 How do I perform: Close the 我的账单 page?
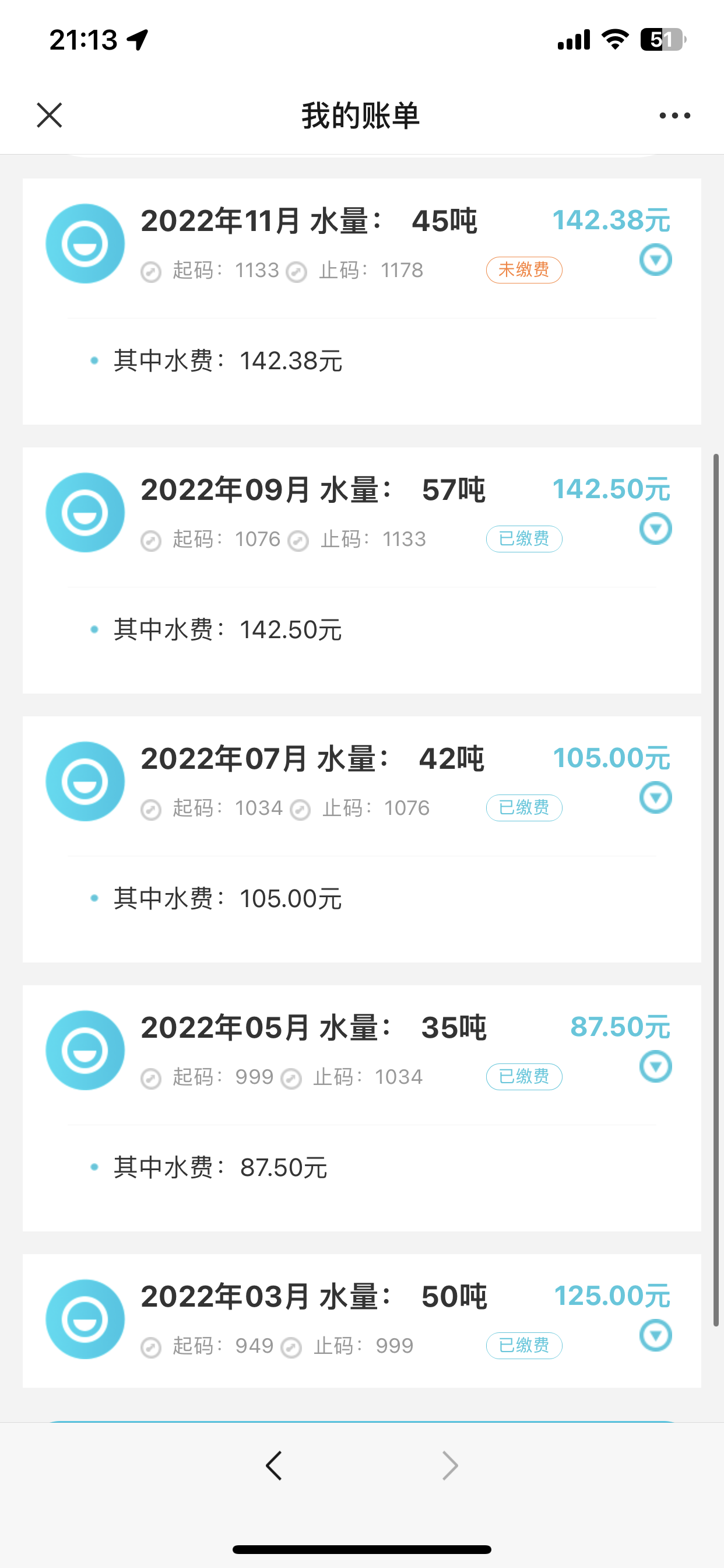point(50,115)
